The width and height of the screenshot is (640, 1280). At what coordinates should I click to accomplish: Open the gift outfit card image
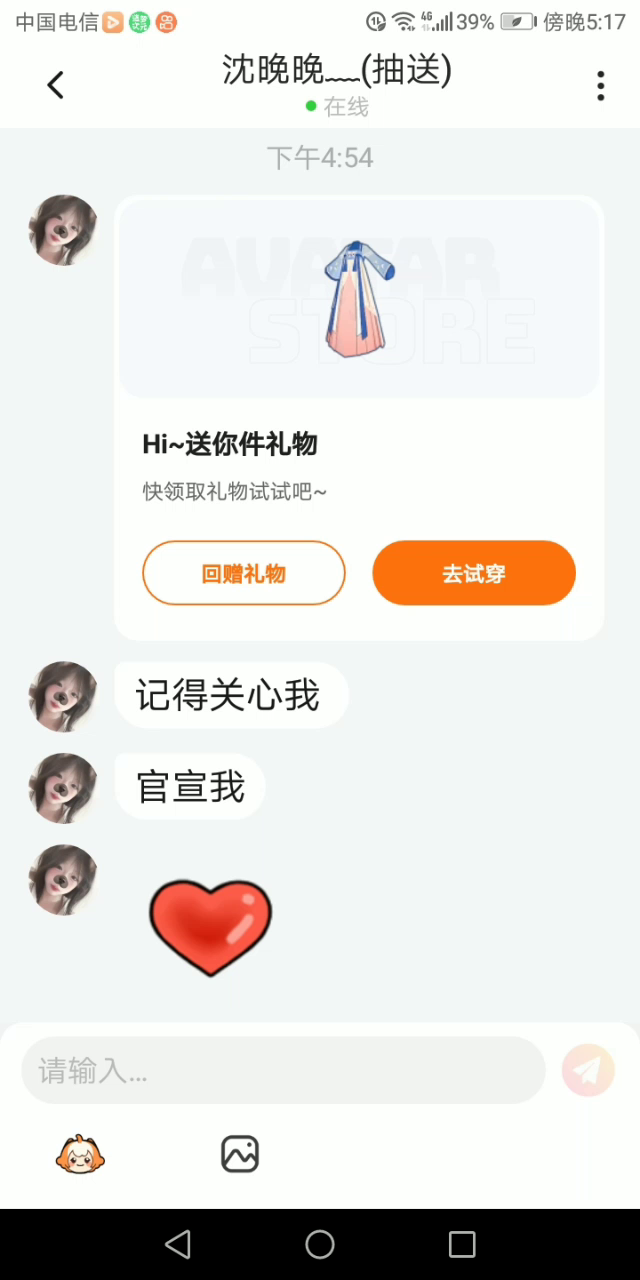pyautogui.click(x=359, y=298)
